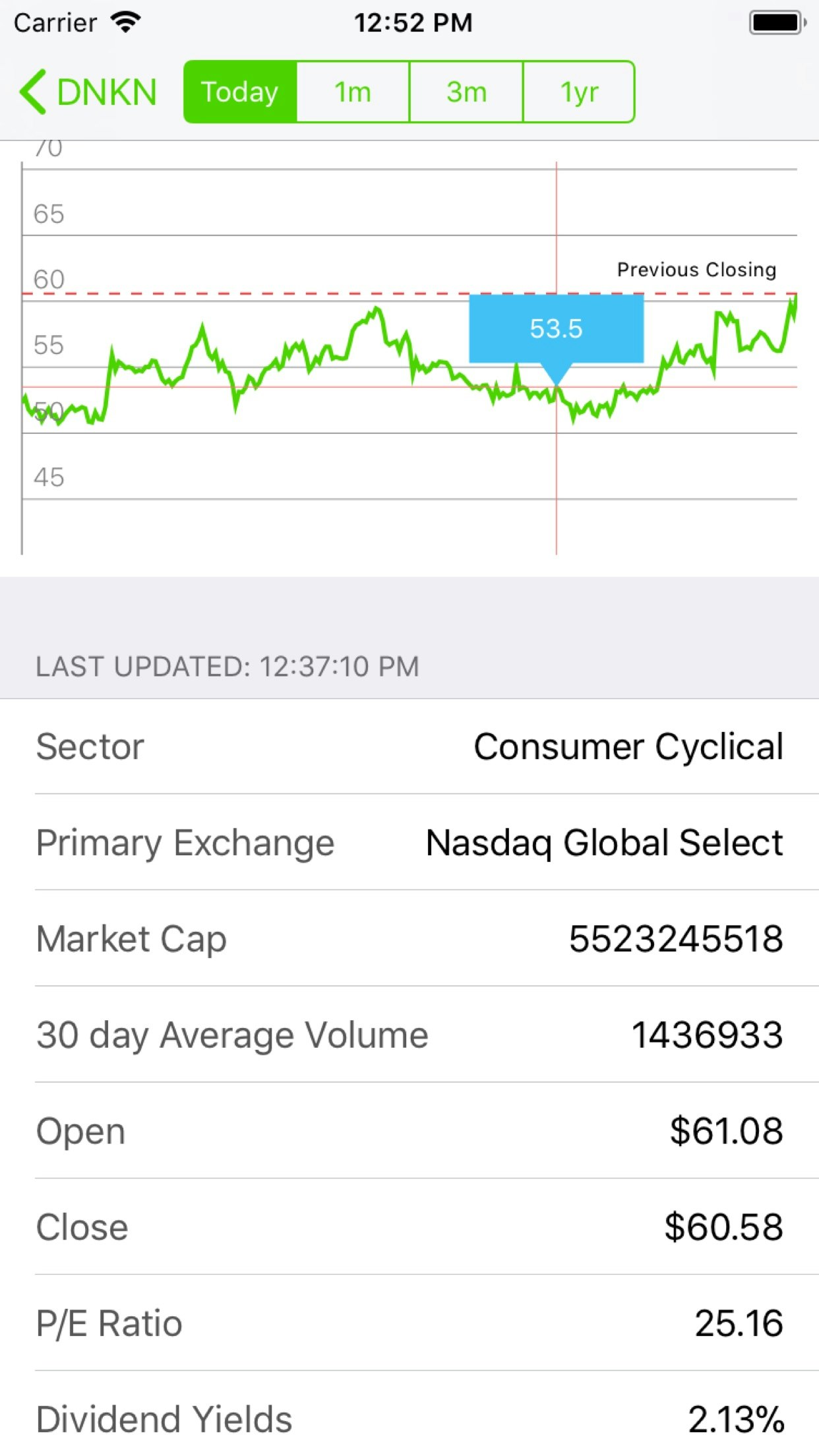Open the Sector row
This screenshot has height=1456, width=819.
pos(409,746)
